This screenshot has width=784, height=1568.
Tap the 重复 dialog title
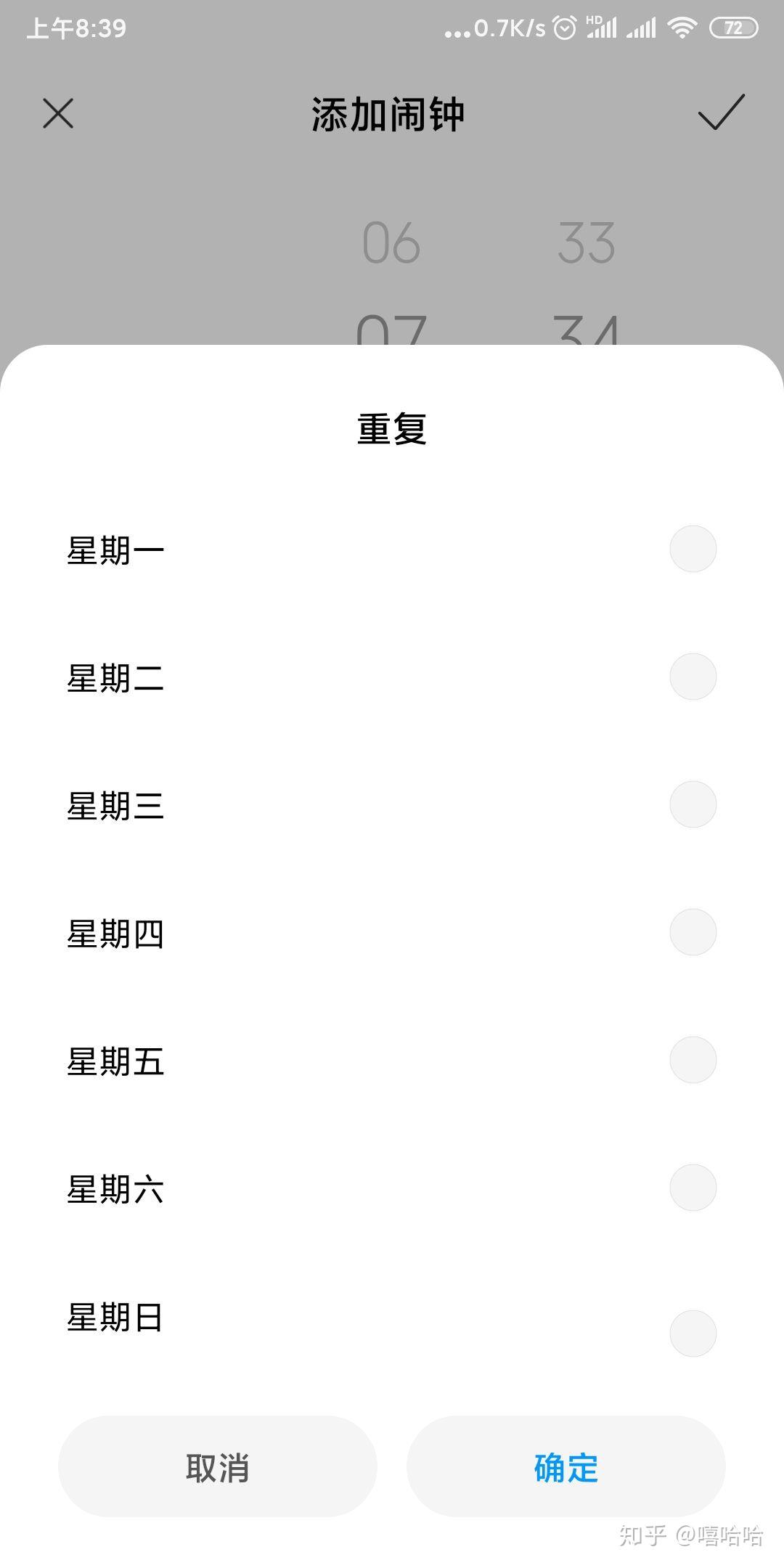coord(392,428)
